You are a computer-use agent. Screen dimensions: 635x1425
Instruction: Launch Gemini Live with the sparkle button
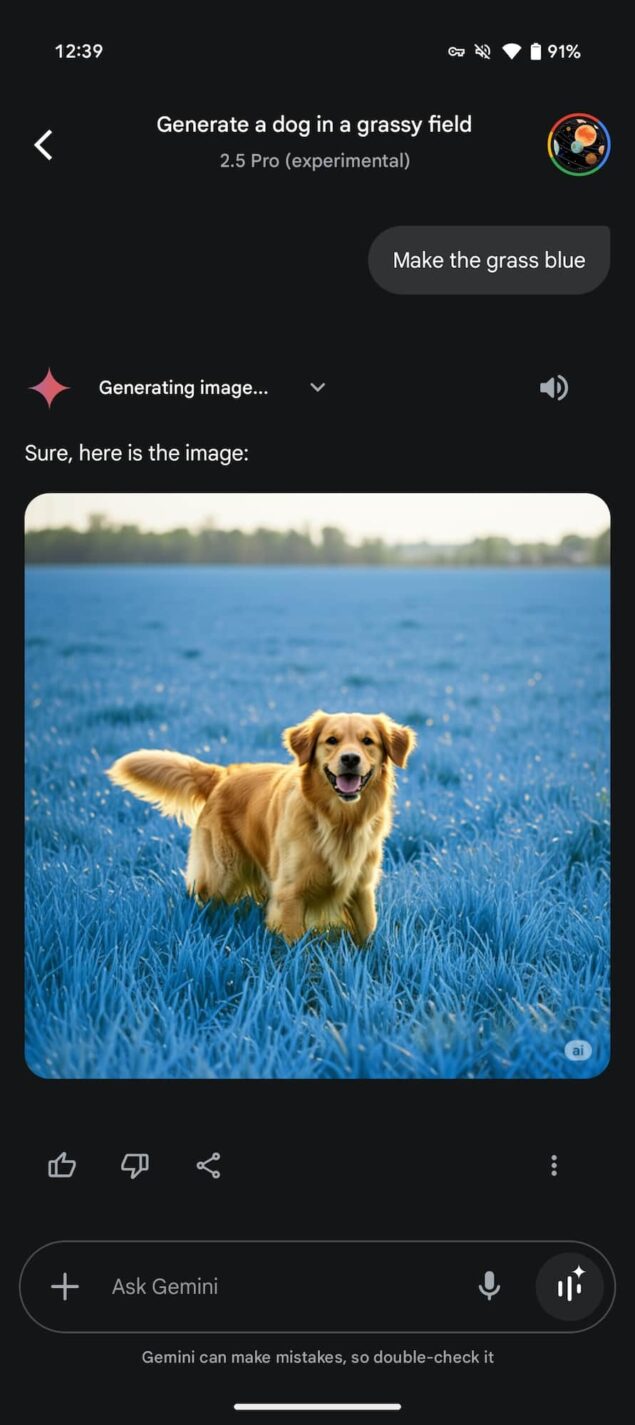tap(570, 1286)
